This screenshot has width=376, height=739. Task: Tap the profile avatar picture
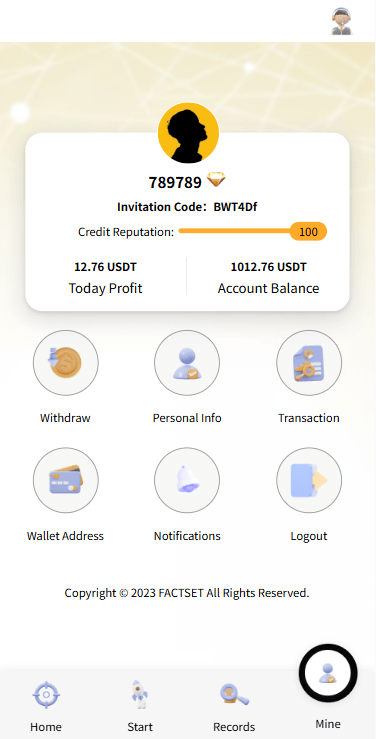click(x=188, y=132)
